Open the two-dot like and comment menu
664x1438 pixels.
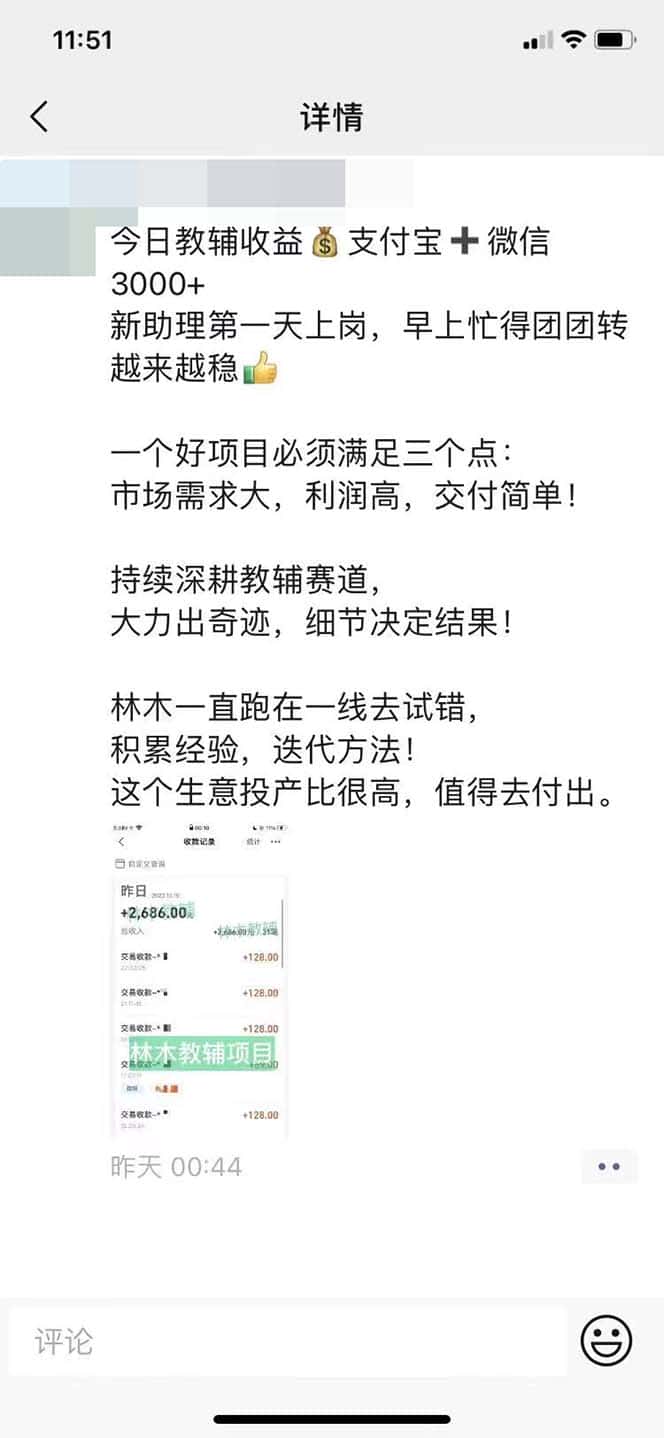coord(609,1166)
